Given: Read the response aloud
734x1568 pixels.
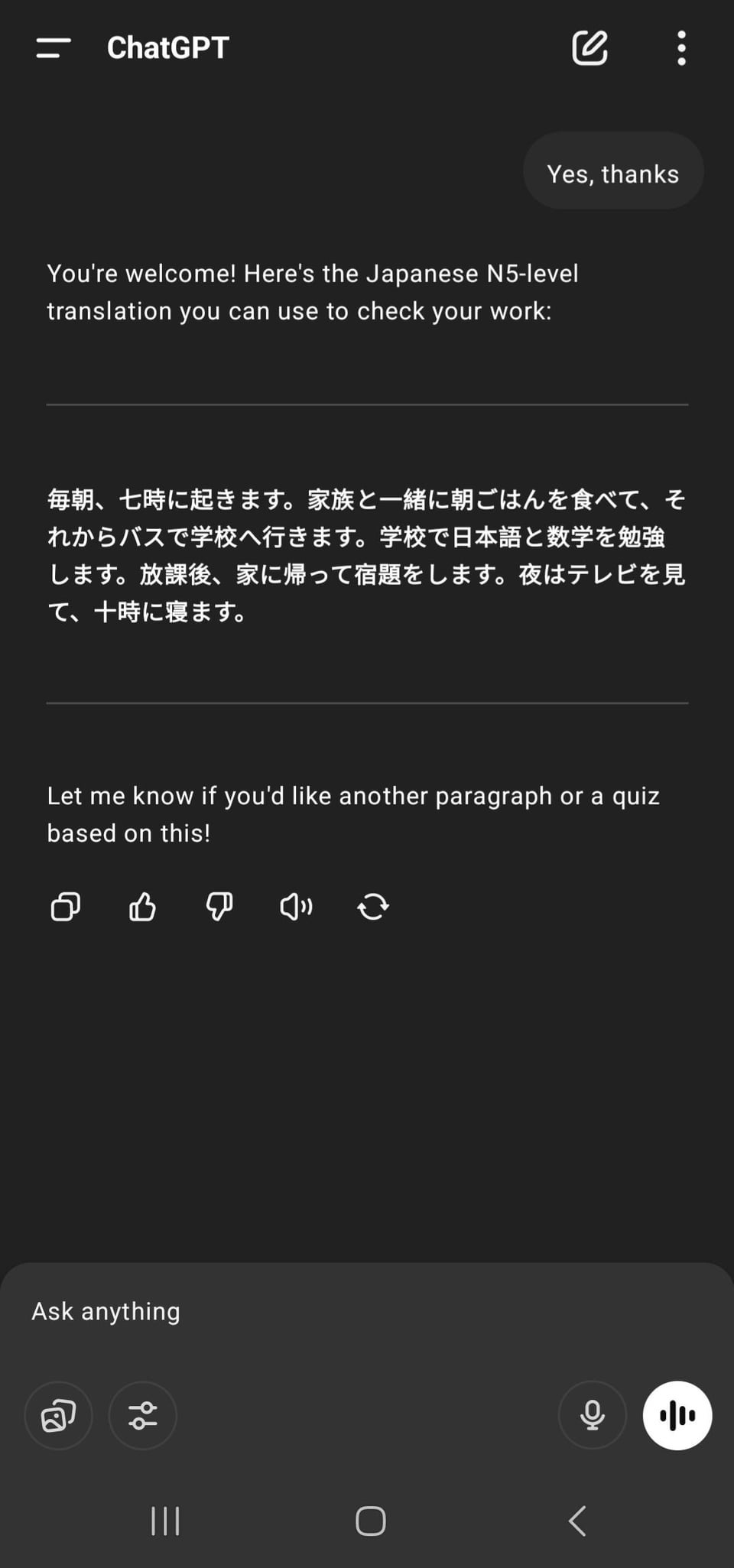Looking at the screenshot, I should click(x=296, y=907).
